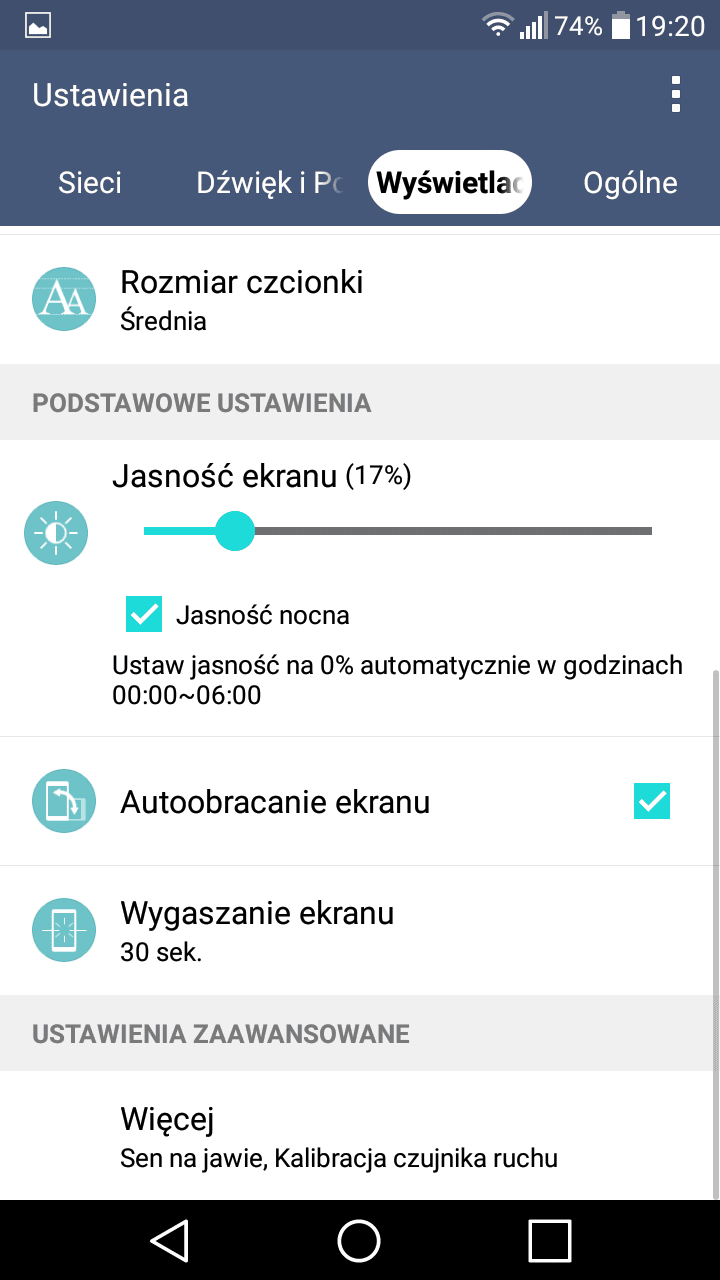Open Więcej advanced settings
The height and width of the screenshot is (1280, 720).
(360, 1136)
